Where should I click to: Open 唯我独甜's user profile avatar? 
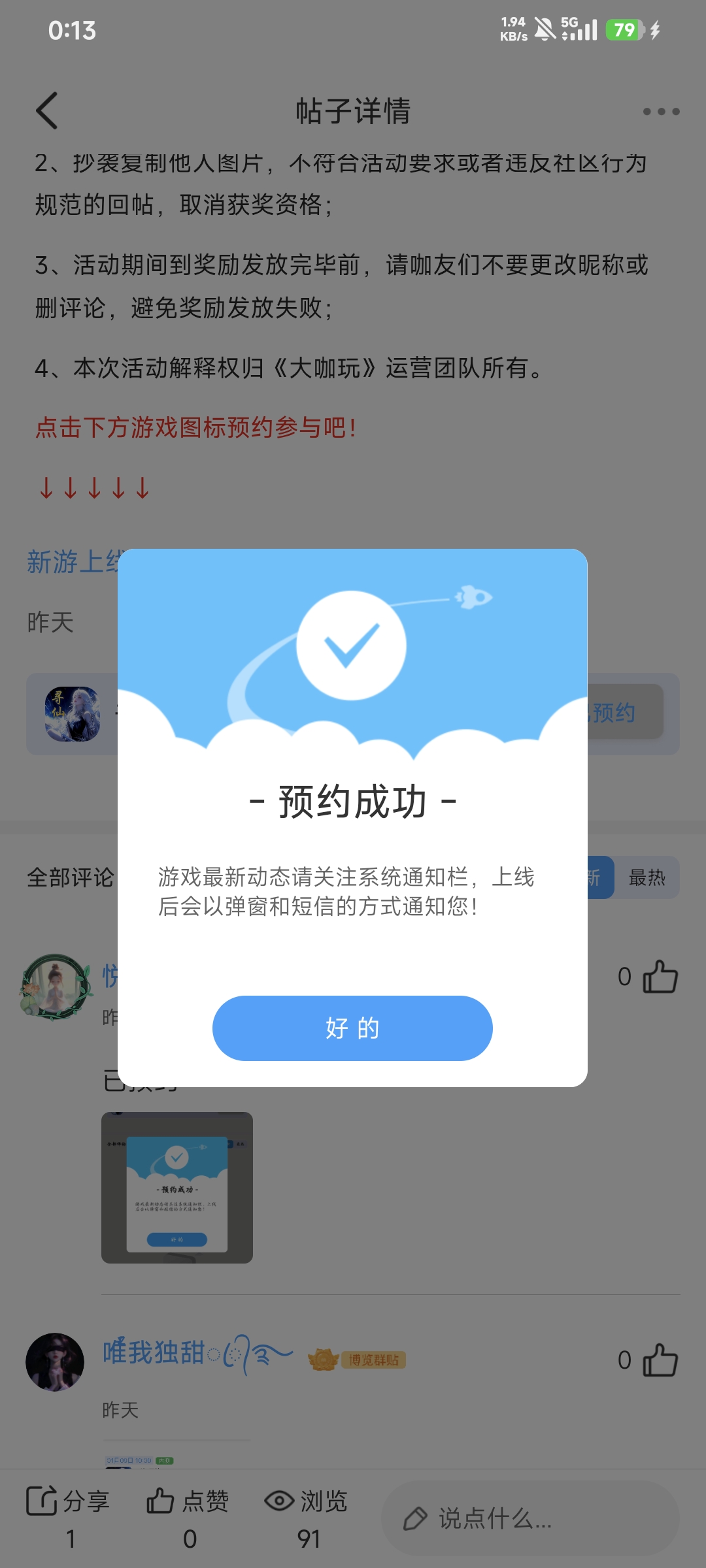click(55, 1362)
